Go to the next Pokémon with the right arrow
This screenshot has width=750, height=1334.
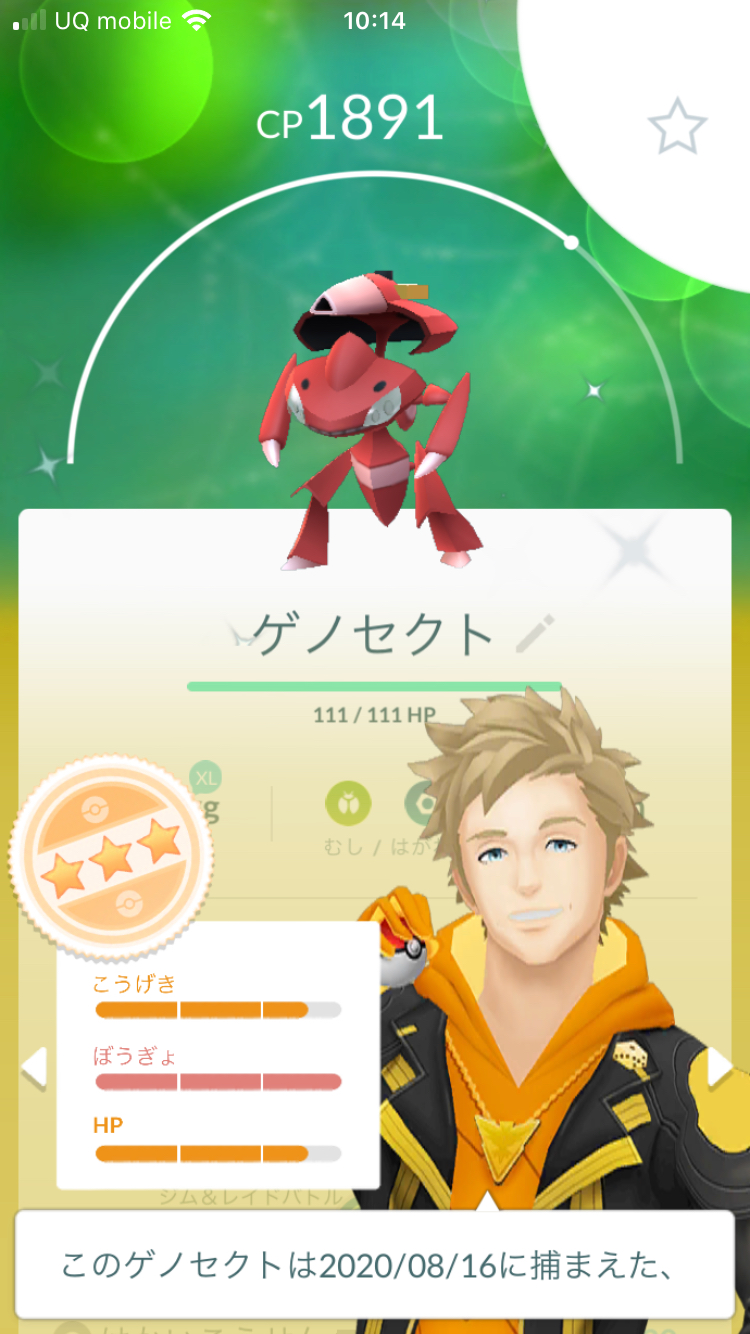click(719, 1067)
